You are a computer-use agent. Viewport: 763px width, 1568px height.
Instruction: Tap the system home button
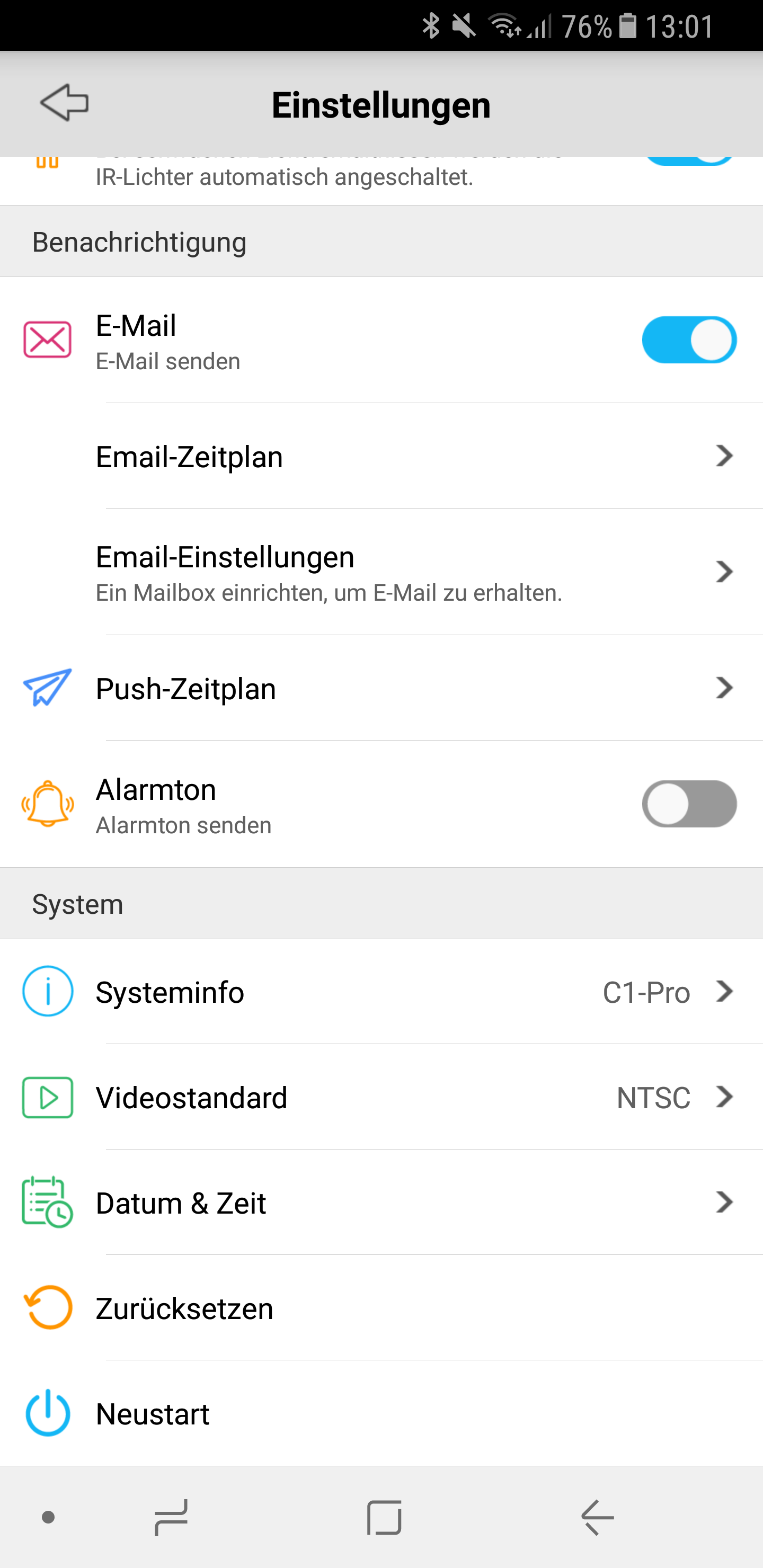pyautogui.click(x=384, y=1518)
